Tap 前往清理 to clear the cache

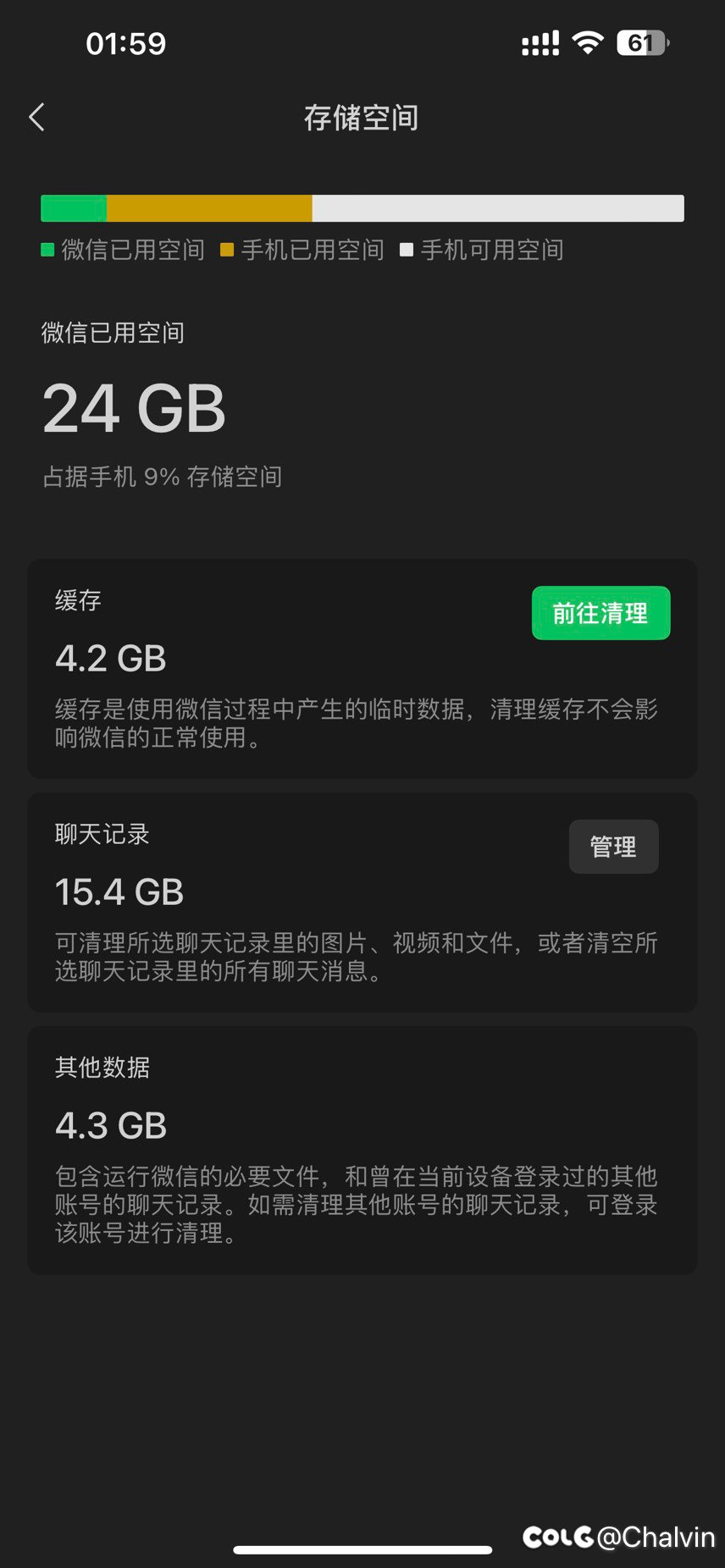pos(600,613)
